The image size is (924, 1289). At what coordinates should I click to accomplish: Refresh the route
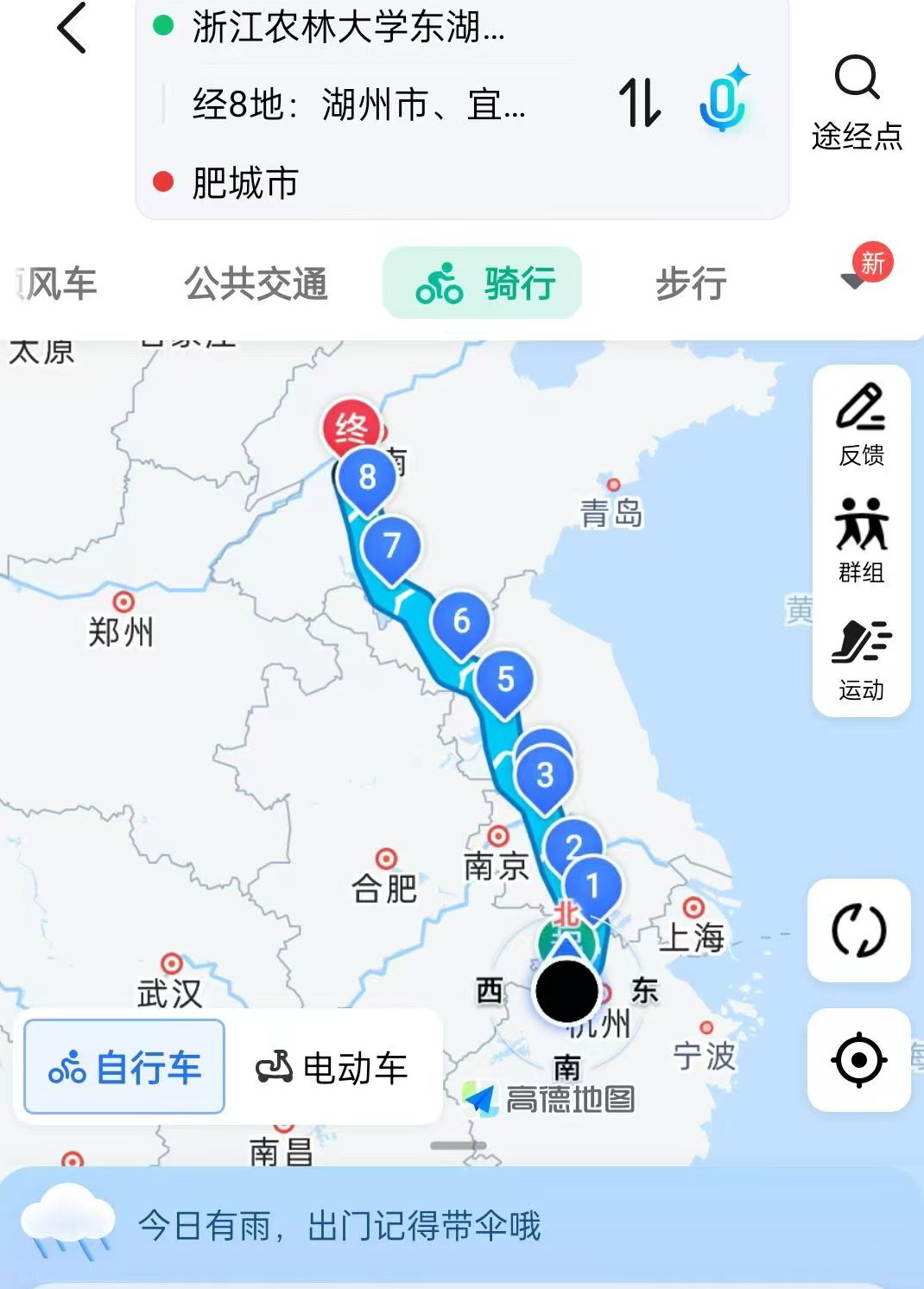(858, 930)
